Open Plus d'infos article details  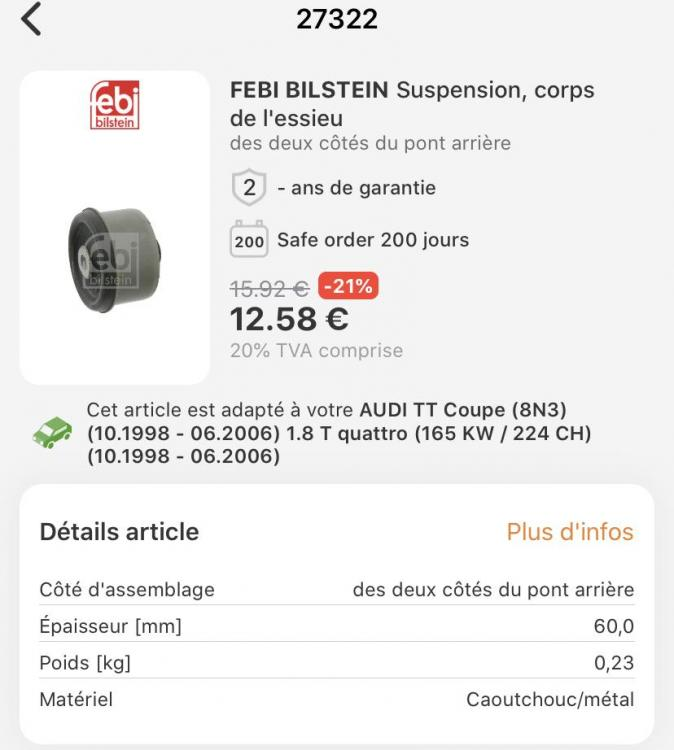coord(569,532)
